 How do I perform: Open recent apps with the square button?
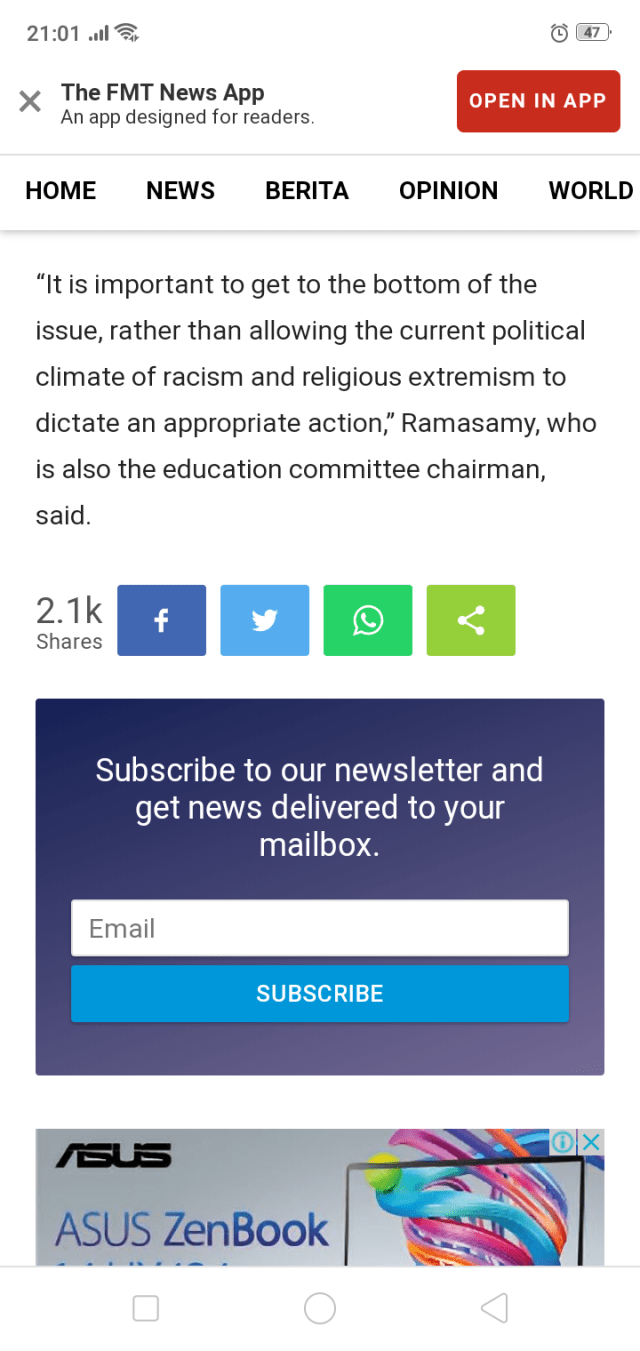pos(146,1307)
